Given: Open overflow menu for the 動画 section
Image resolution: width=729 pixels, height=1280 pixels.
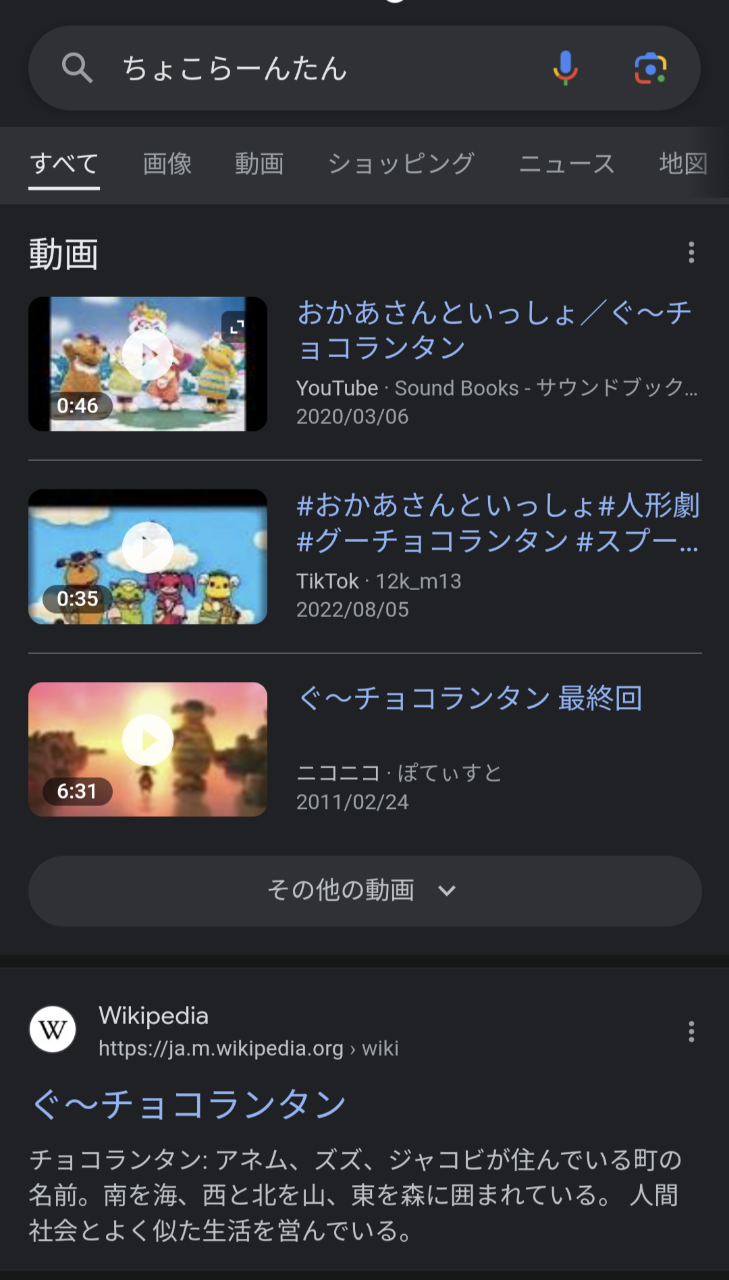Looking at the screenshot, I should 691,253.
